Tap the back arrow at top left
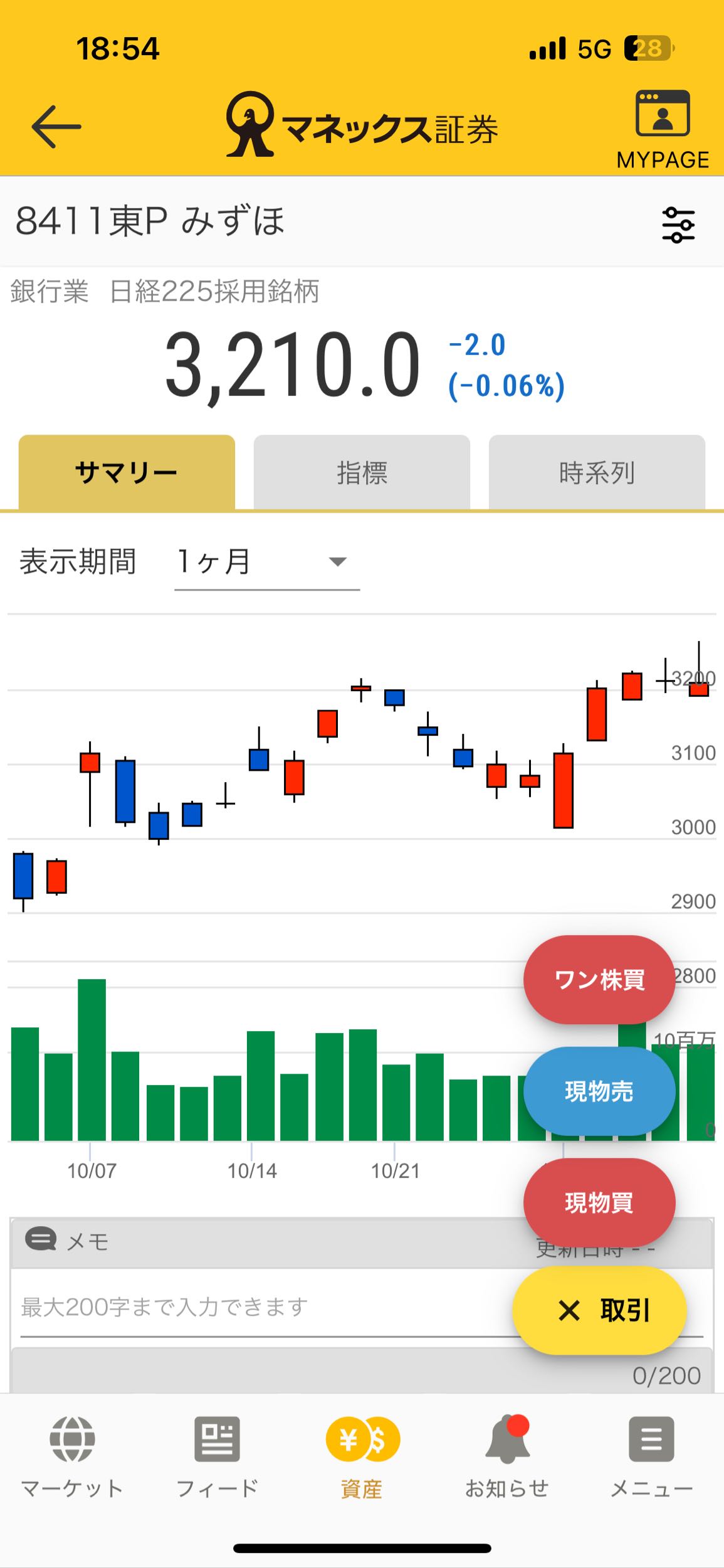Screen dimensions: 724x1568 click(x=55, y=125)
